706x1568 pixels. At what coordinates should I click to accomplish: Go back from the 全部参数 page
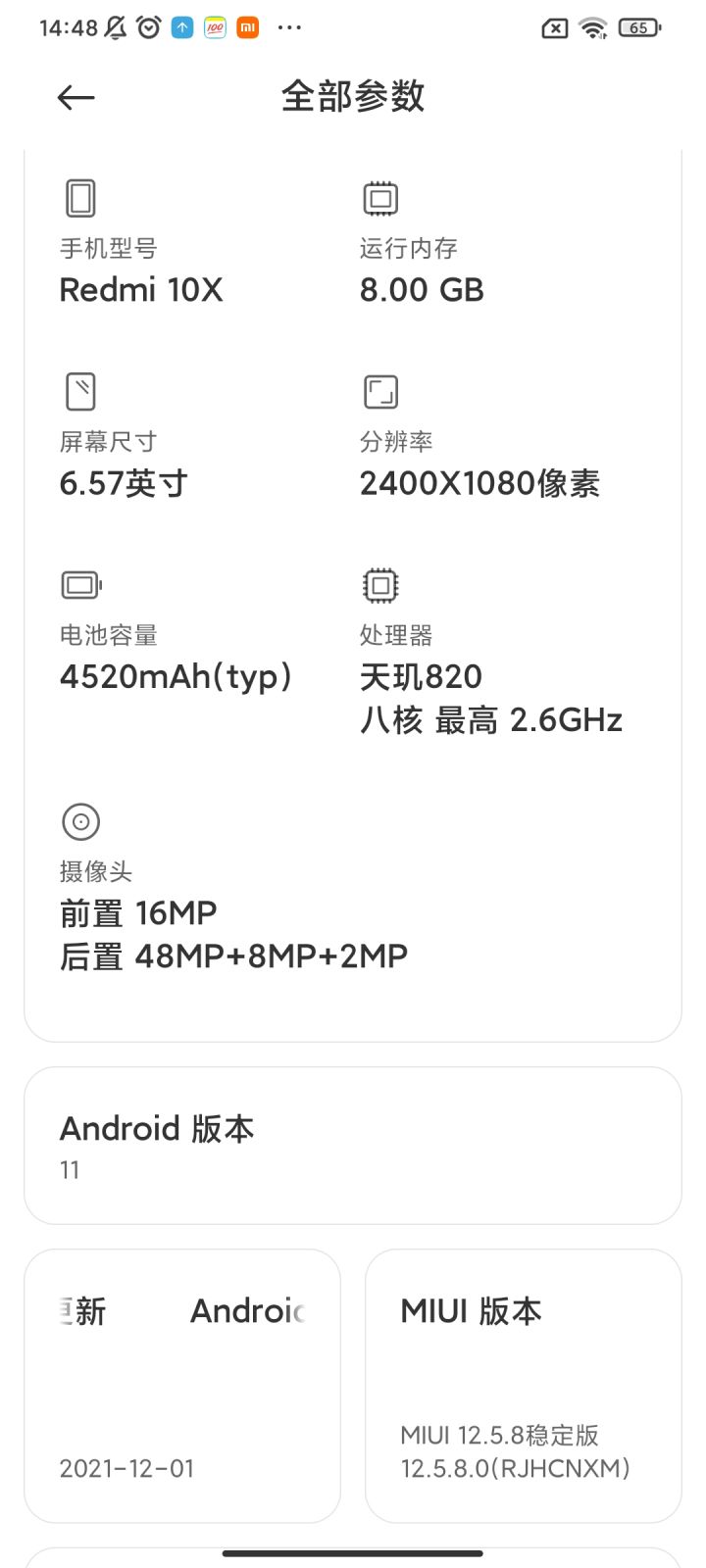tap(76, 97)
